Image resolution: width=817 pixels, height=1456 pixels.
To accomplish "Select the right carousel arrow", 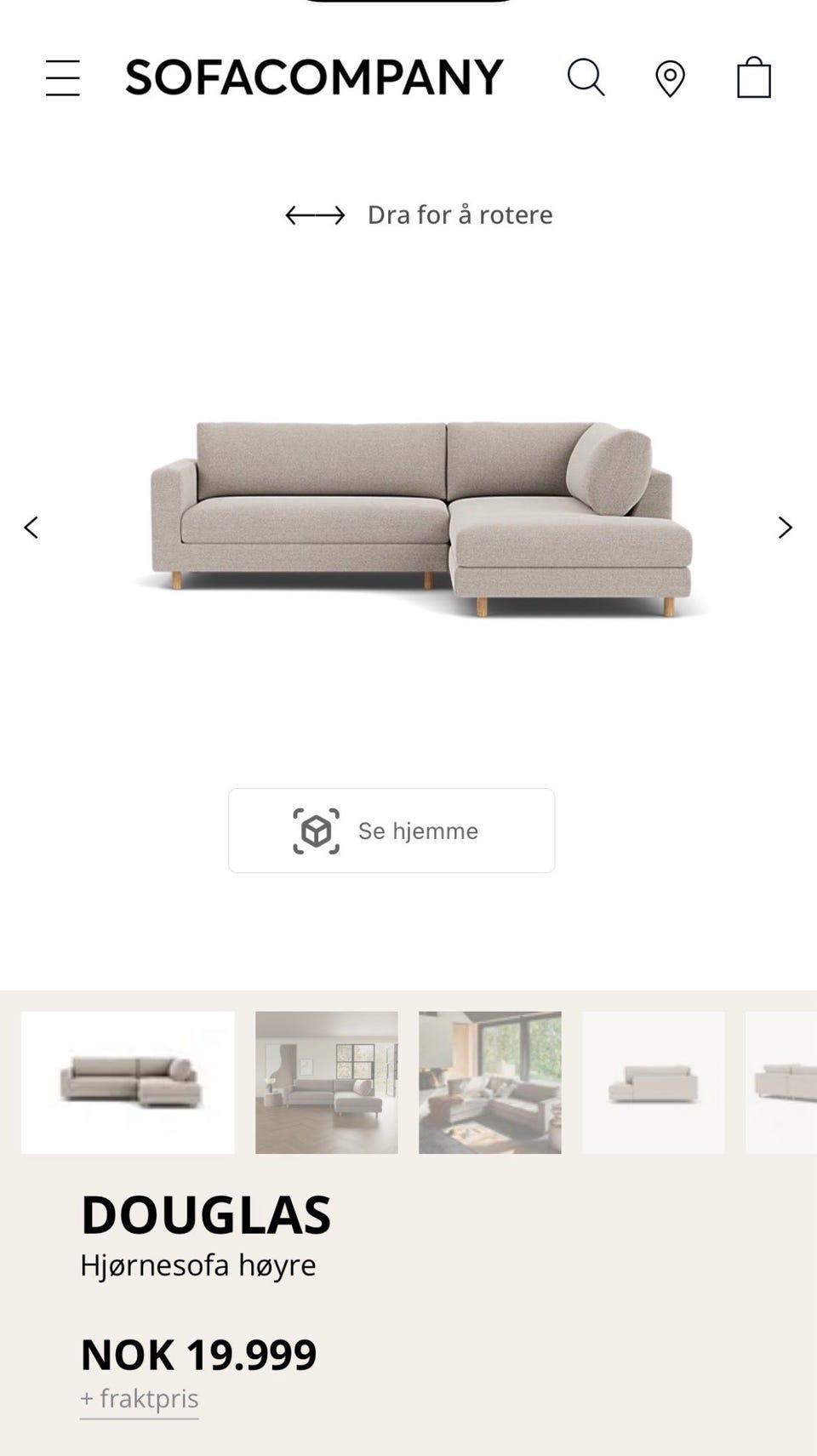I will pyautogui.click(x=785, y=528).
